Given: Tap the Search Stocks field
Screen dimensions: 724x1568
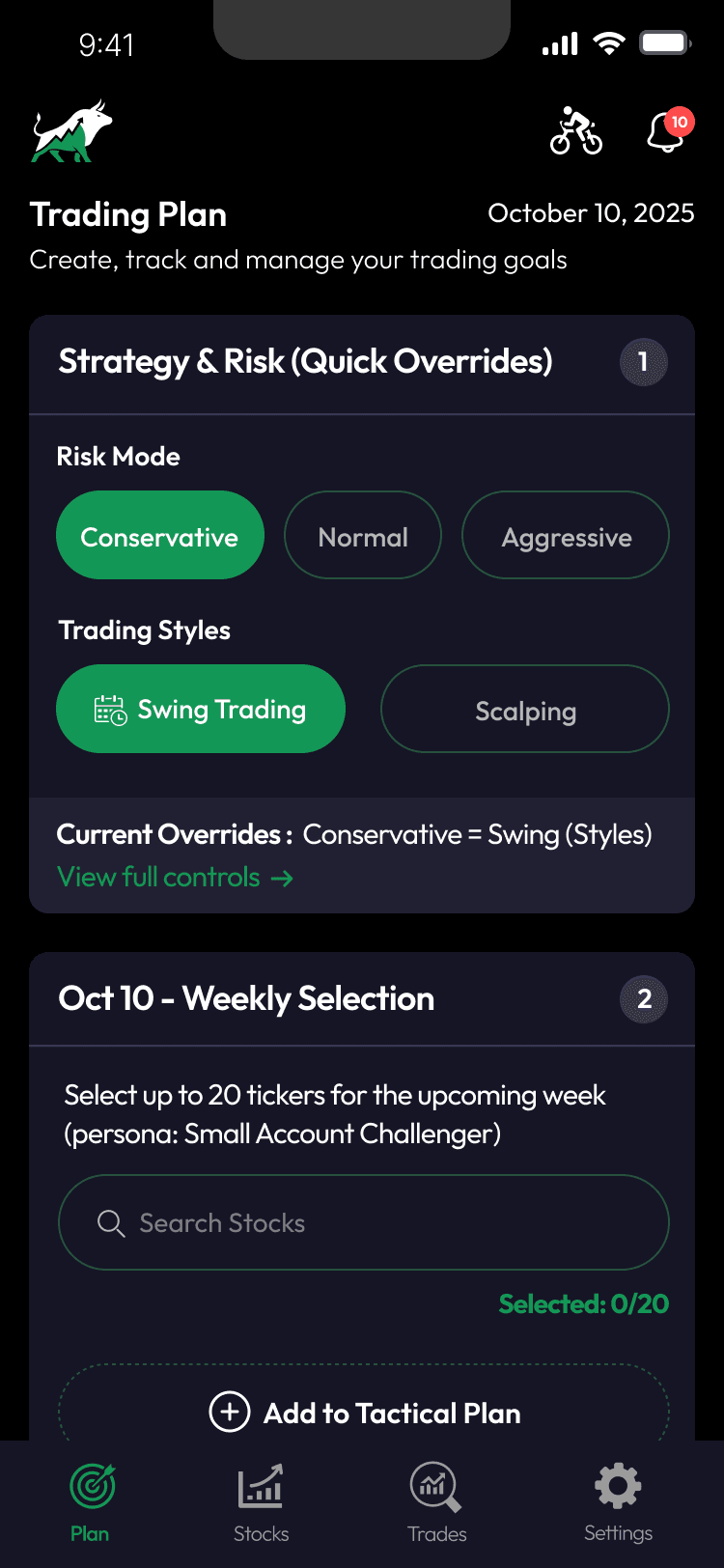Looking at the screenshot, I should (x=364, y=1222).
